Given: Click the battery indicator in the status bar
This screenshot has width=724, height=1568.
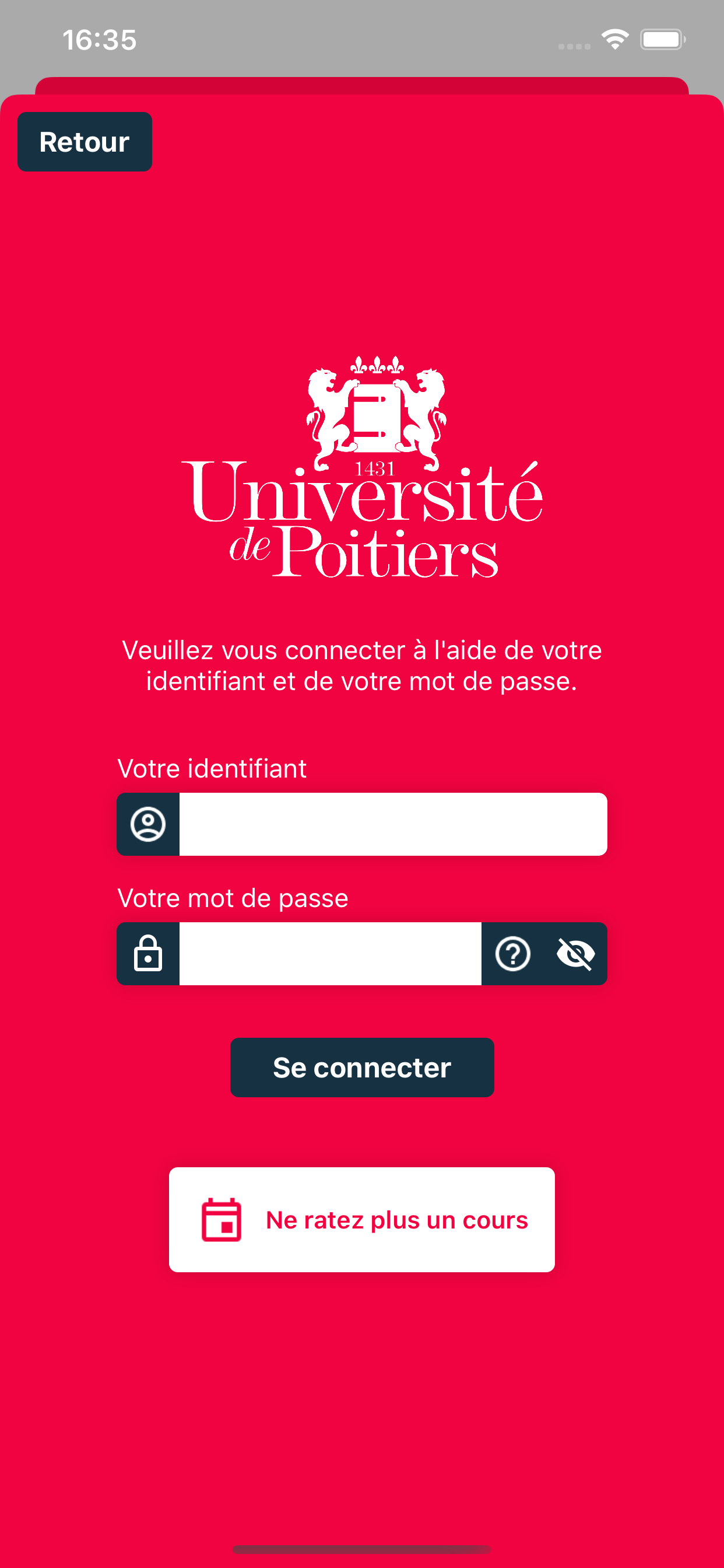Looking at the screenshot, I should coord(663,39).
